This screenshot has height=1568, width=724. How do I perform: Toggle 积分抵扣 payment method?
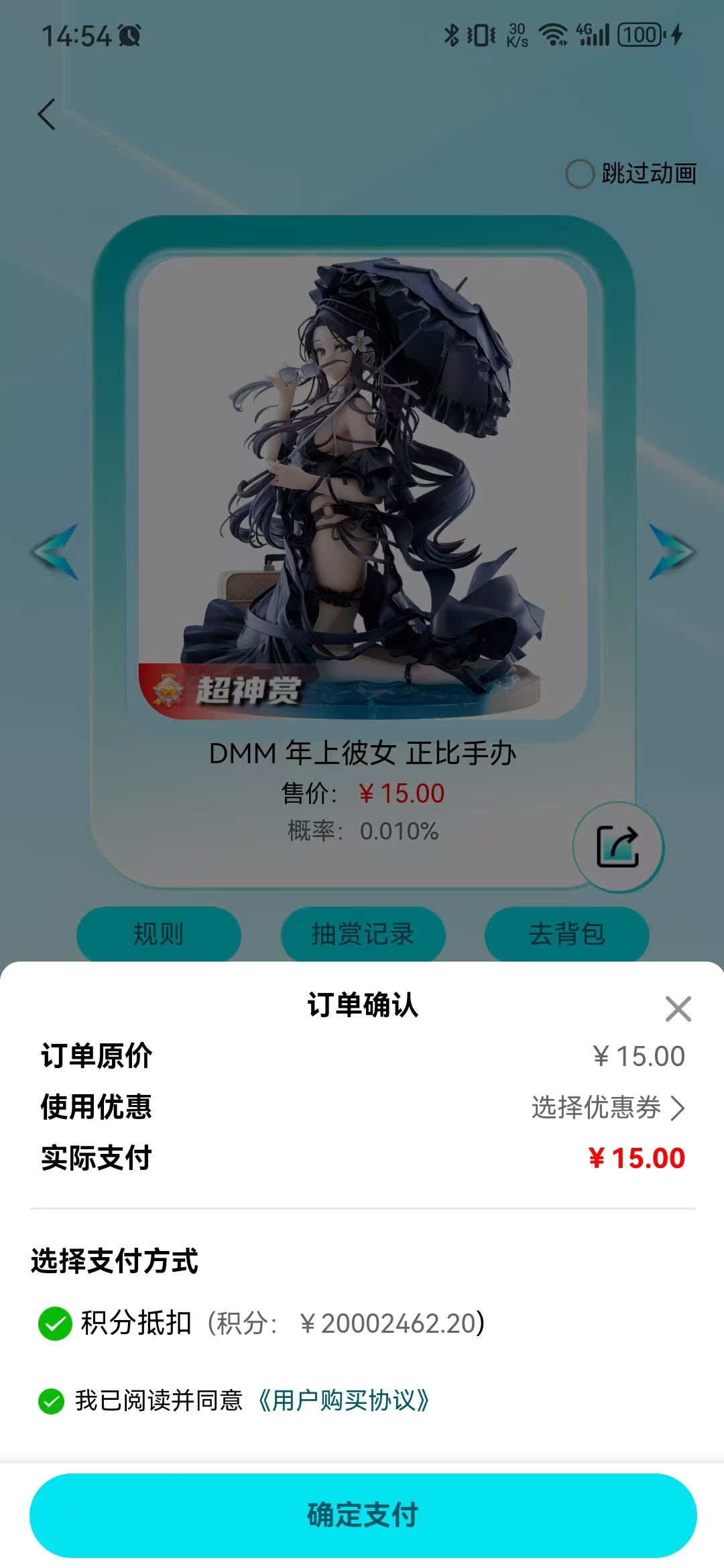tap(56, 1323)
